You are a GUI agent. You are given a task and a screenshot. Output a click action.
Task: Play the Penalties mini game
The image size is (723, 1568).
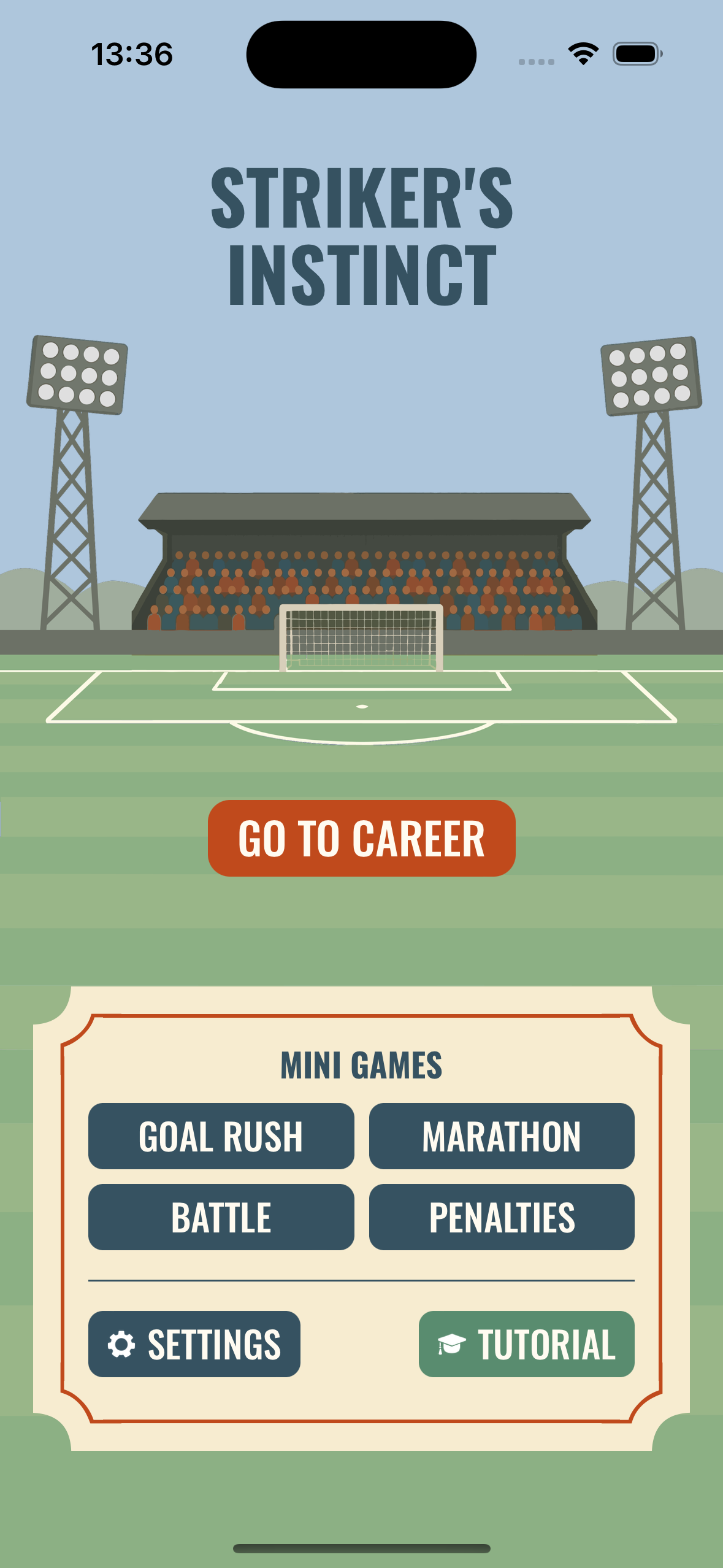501,1217
